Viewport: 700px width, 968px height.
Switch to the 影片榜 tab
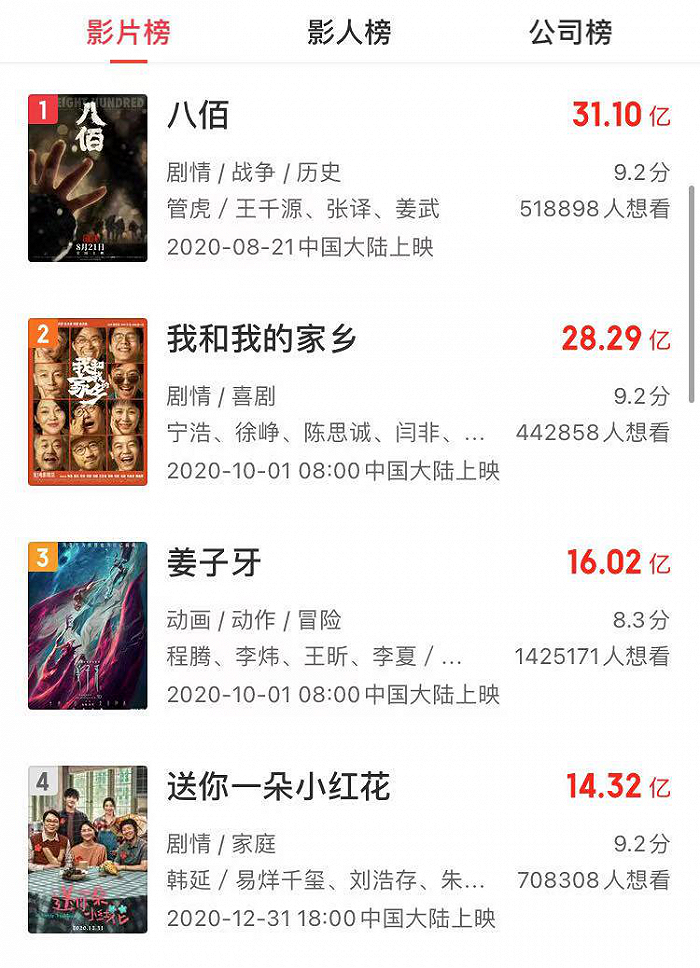tap(128, 32)
